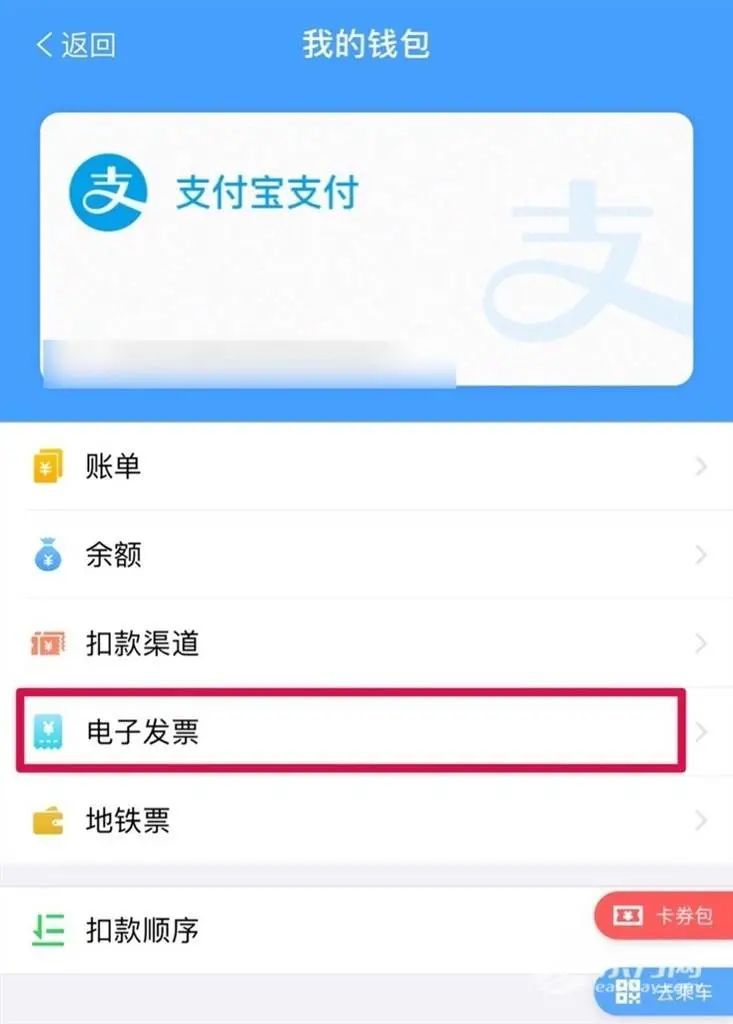The width and height of the screenshot is (733, 1024).
Task: View 余额 balance
Action: tap(366, 555)
